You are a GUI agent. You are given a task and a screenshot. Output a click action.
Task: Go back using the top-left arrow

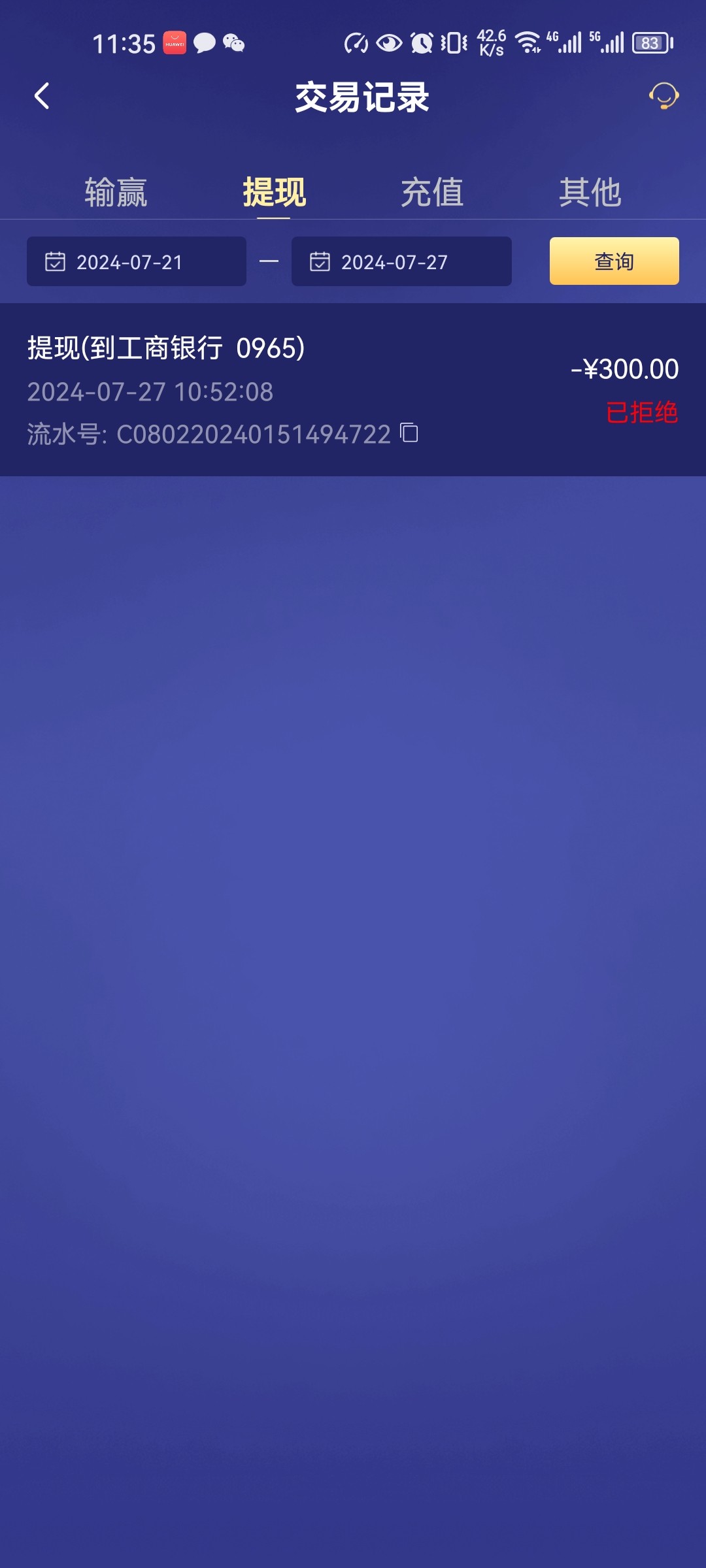(42, 96)
